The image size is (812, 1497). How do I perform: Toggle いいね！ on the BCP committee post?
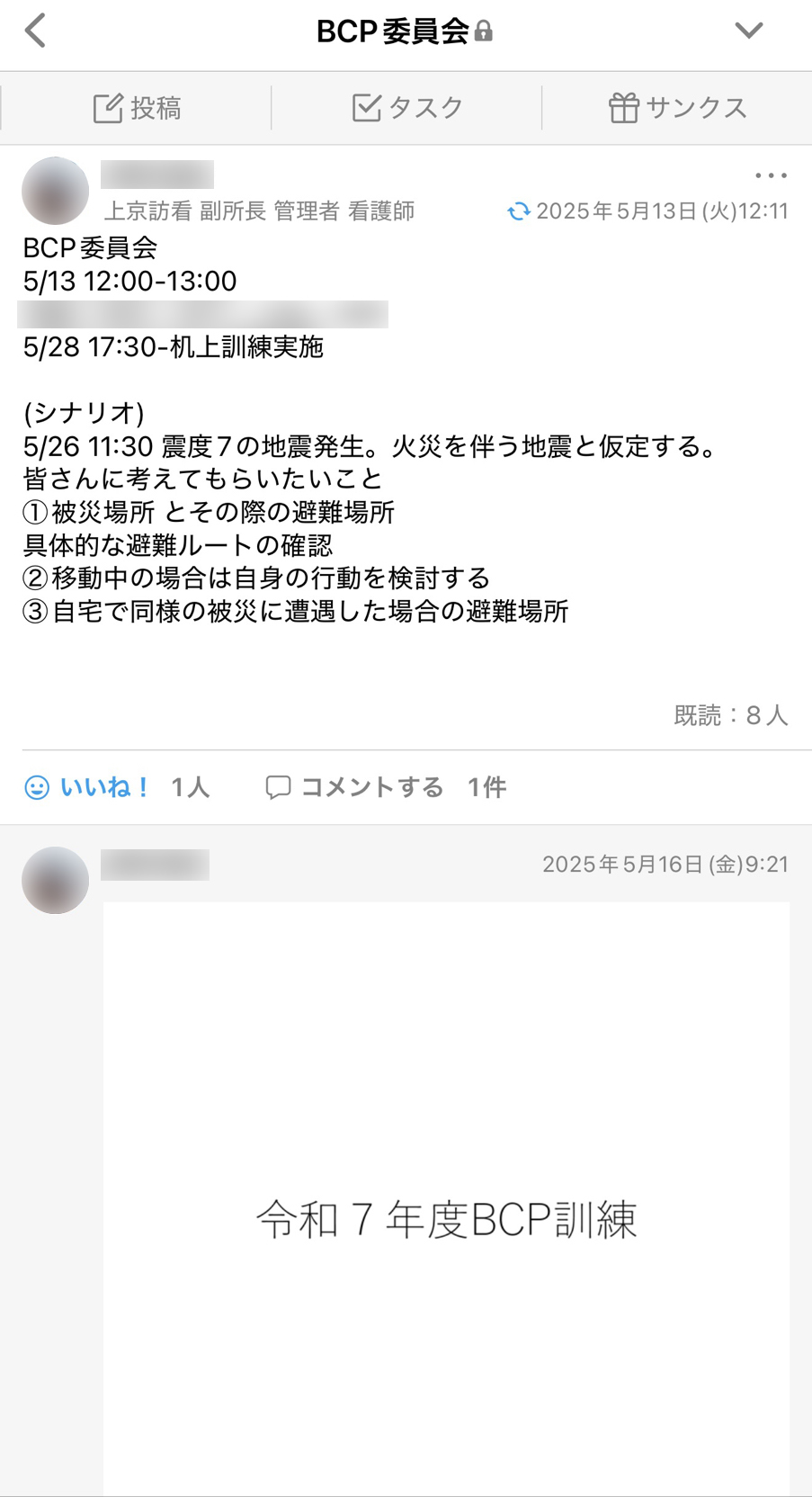(x=103, y=787)
